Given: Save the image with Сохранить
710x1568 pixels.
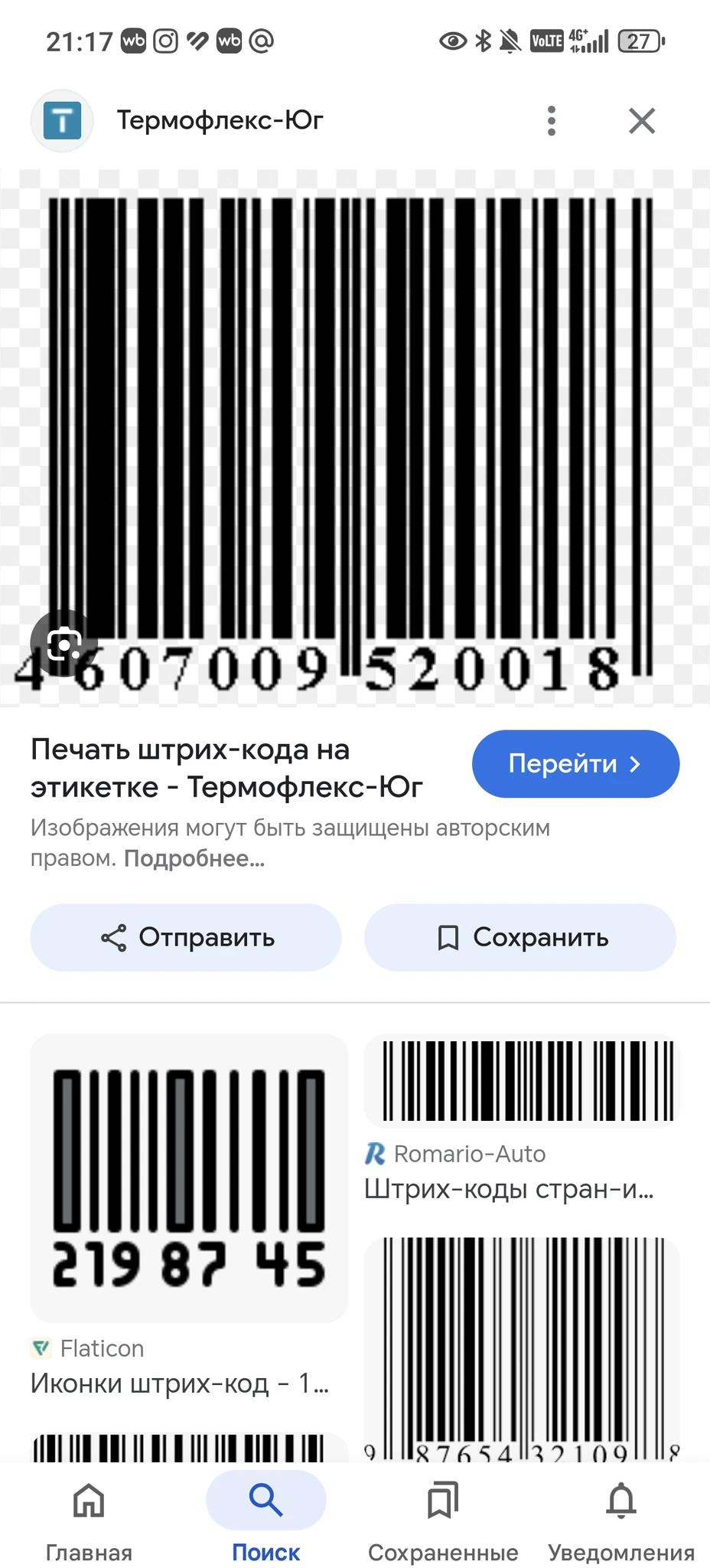Looking at the screenshot, I should [520, 937].
